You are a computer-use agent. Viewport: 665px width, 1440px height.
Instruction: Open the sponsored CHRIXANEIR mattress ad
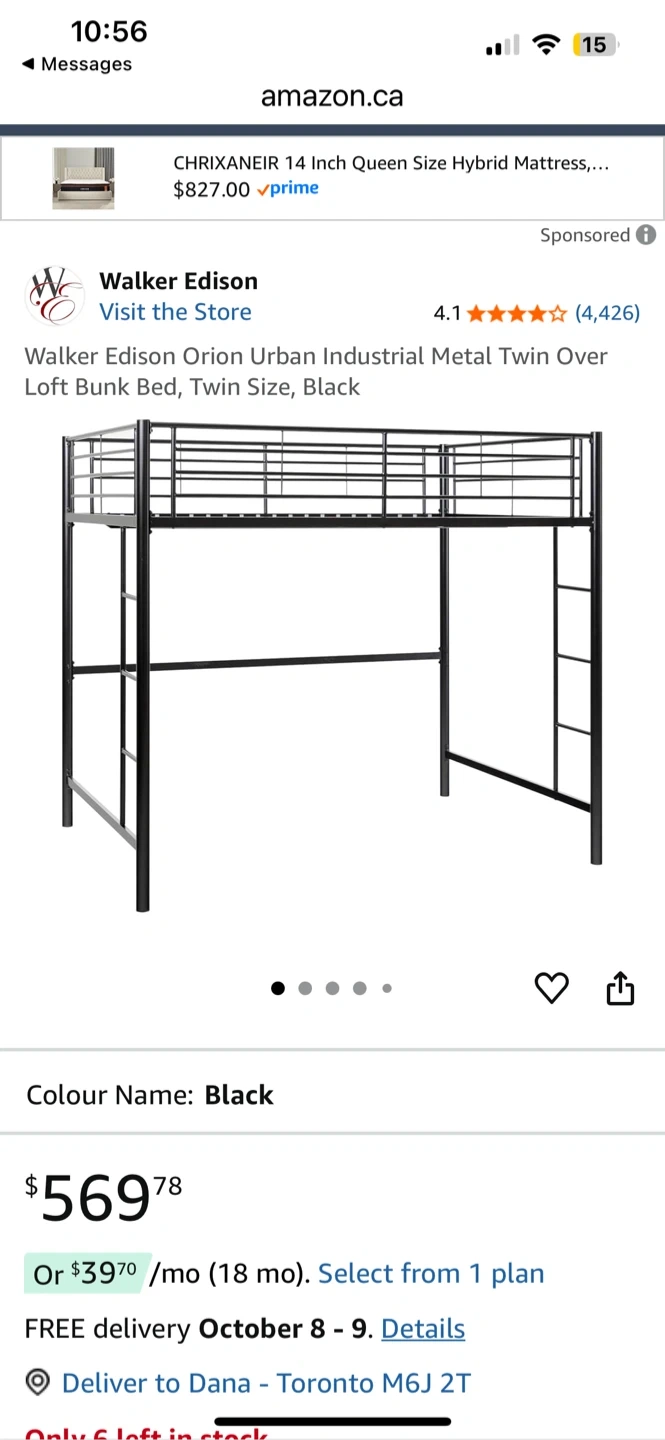390,176
